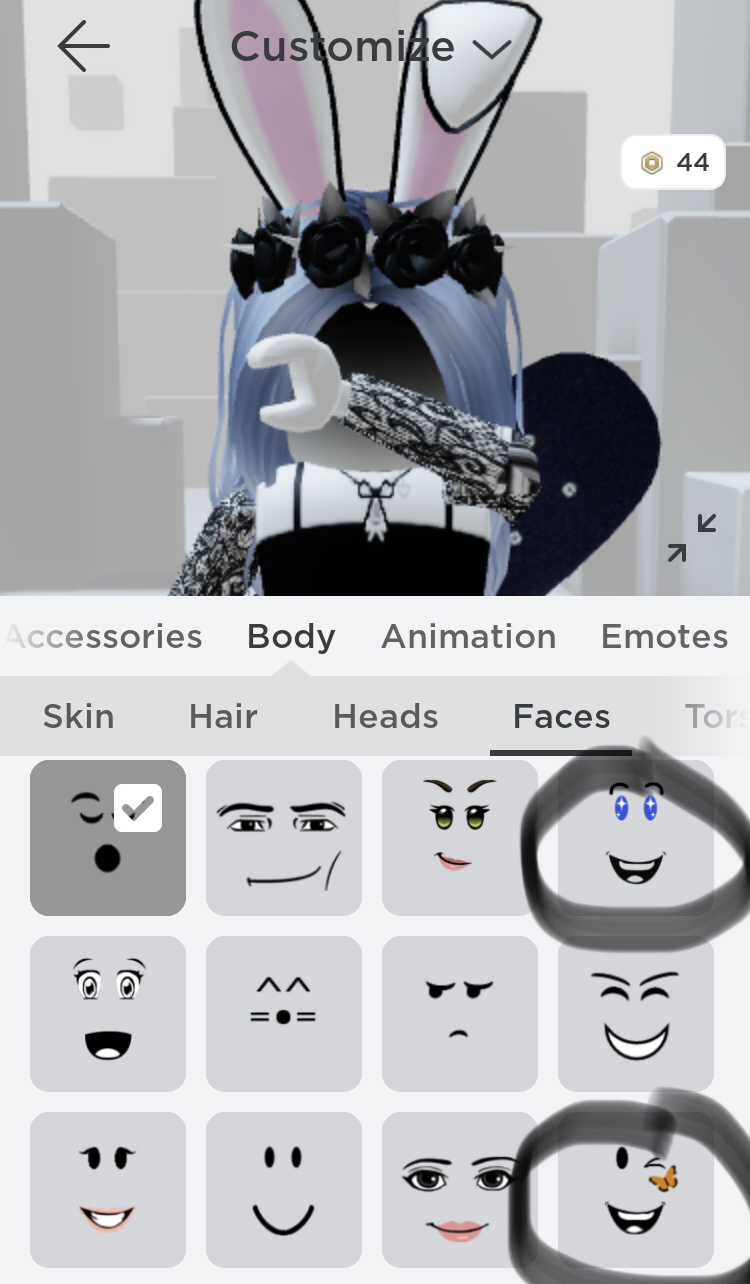Collapse the avatar preview with the arrows icon
The image size is (750, 1284).
pos(692,537)
